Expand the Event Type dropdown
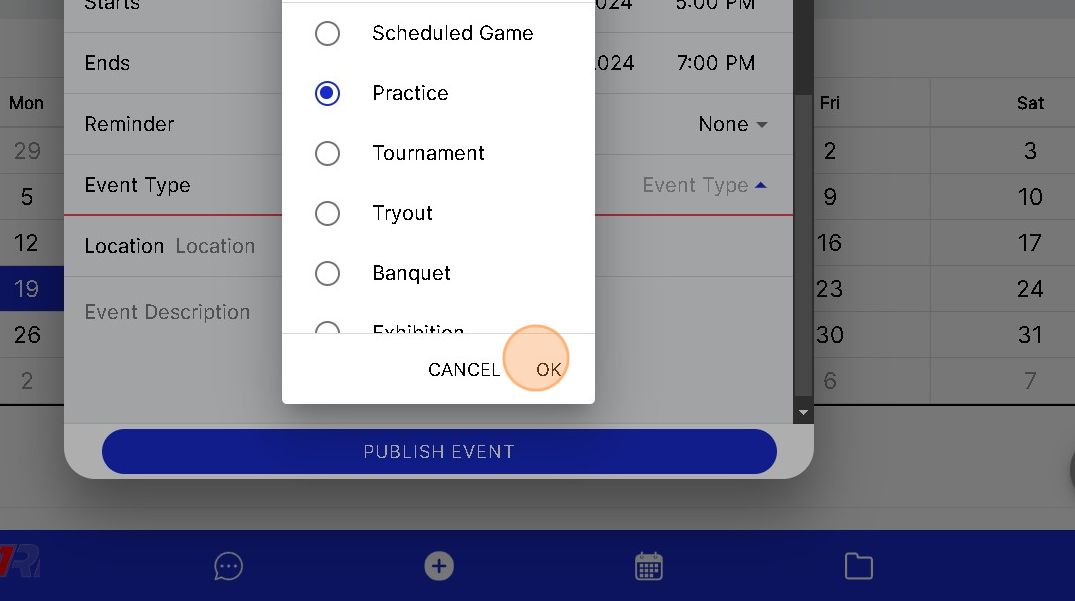The width and height of the screenshot is (1075, 601). pyautogui.click(x=704, y=185)
